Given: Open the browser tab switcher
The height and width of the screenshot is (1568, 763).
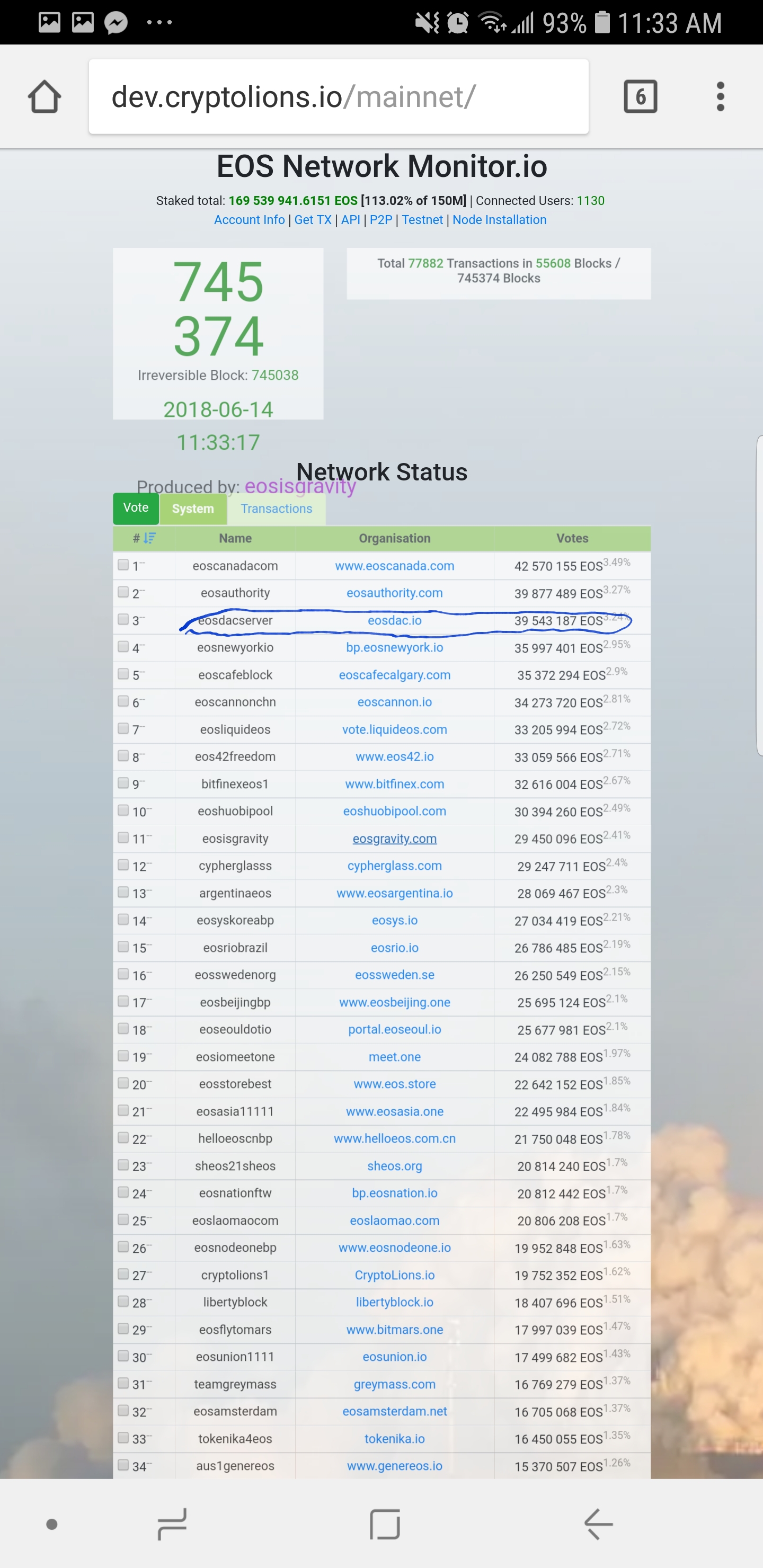Looking at the screenshot, I should [x=640, y=96].
